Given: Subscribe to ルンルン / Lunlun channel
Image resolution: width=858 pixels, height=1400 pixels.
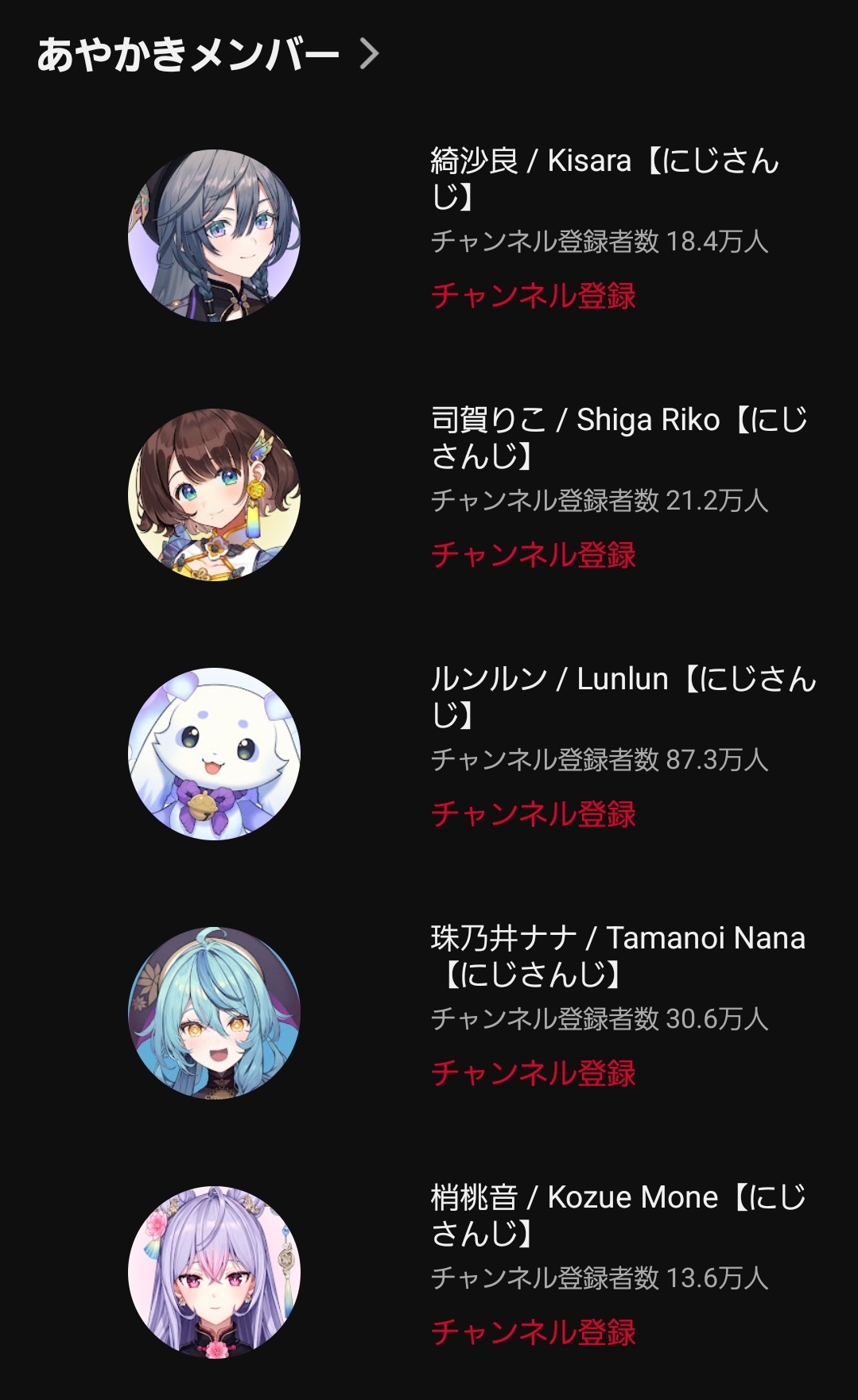Looking at the screenshot, I should pyautogui.click(x=533, y=814).
